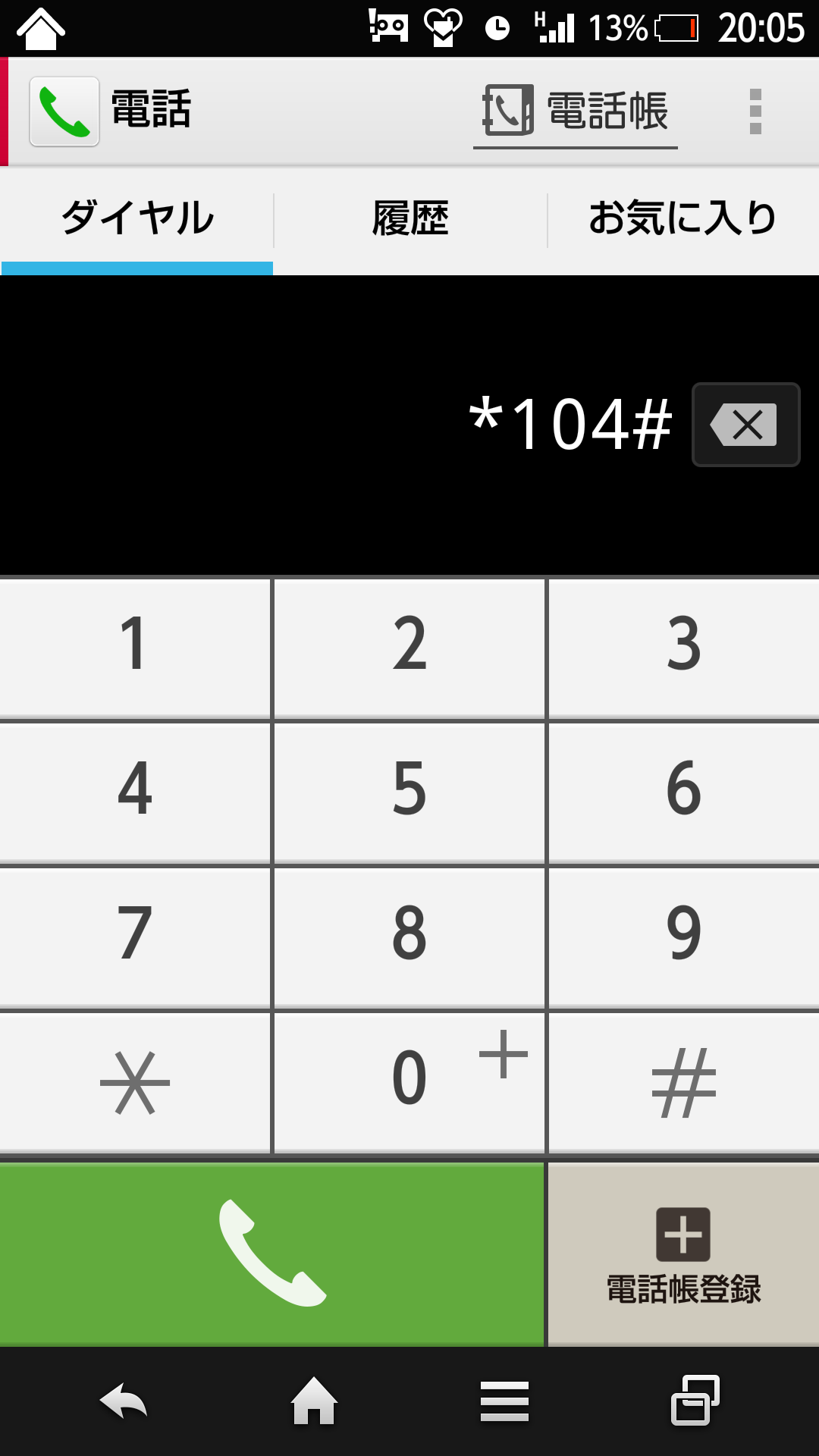Switch to the 履歴 tab
The width and height of the screenshot is (819, 1456).
click(x=410, y=219)
